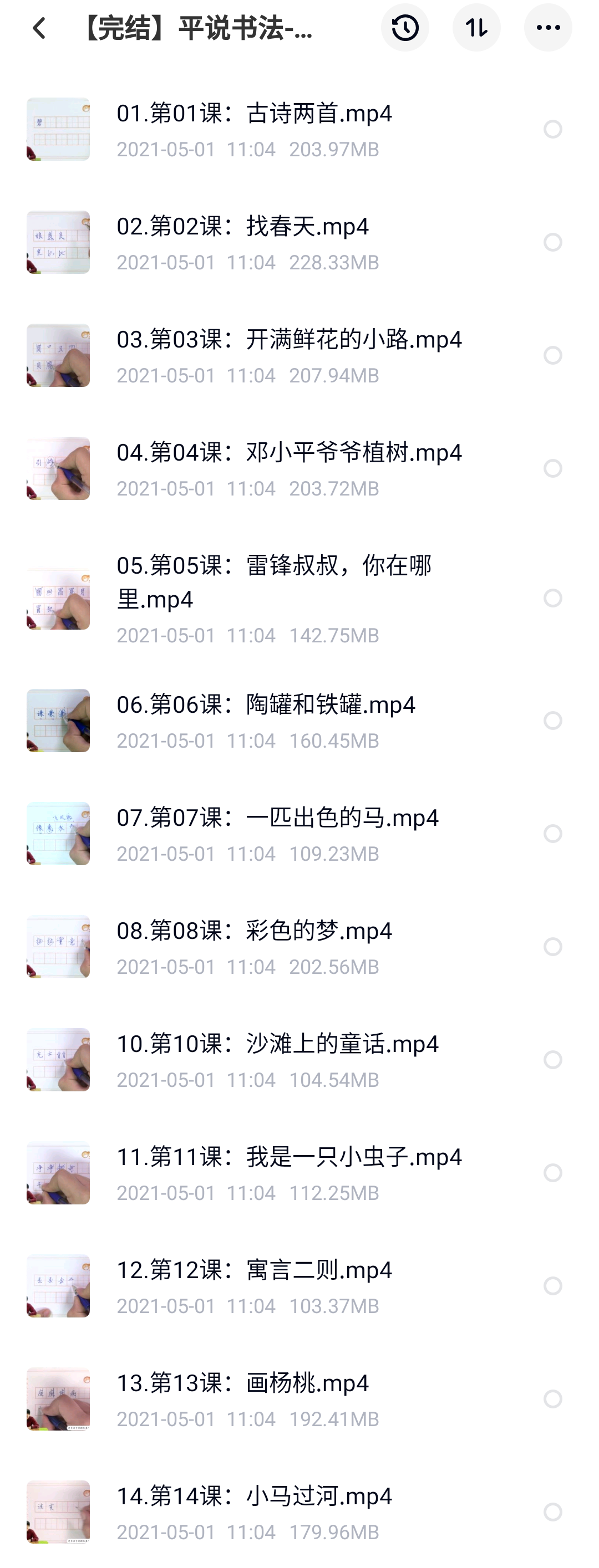Open video 01.第01课：古诗两首.mp4
The image size is (599, 1568).
(x=254, y=114)
